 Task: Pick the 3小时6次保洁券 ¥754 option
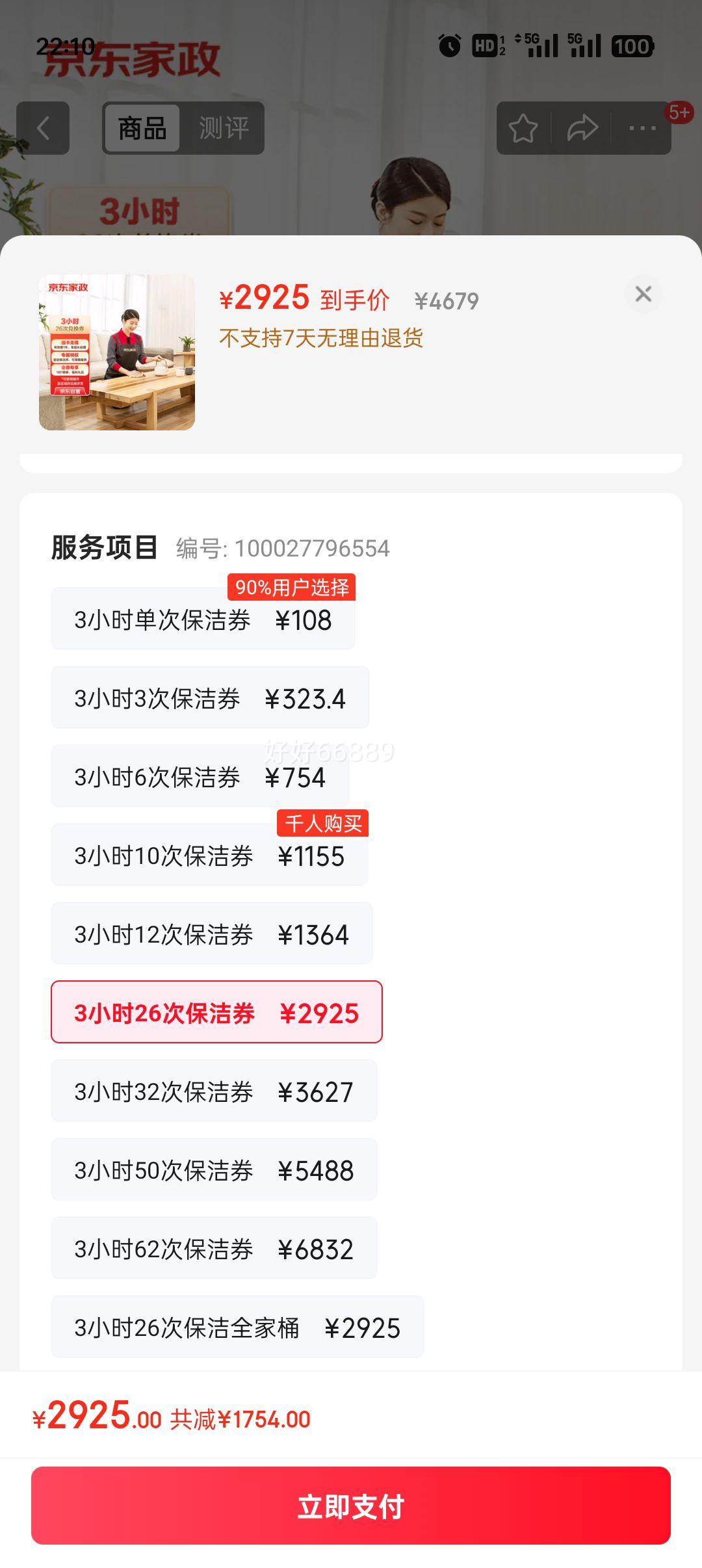(200, 776)
